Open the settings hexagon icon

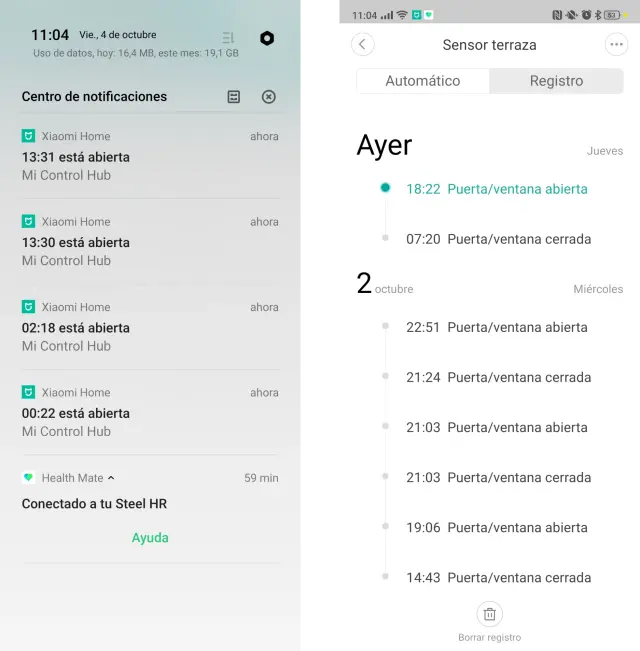tap(266, 39)
